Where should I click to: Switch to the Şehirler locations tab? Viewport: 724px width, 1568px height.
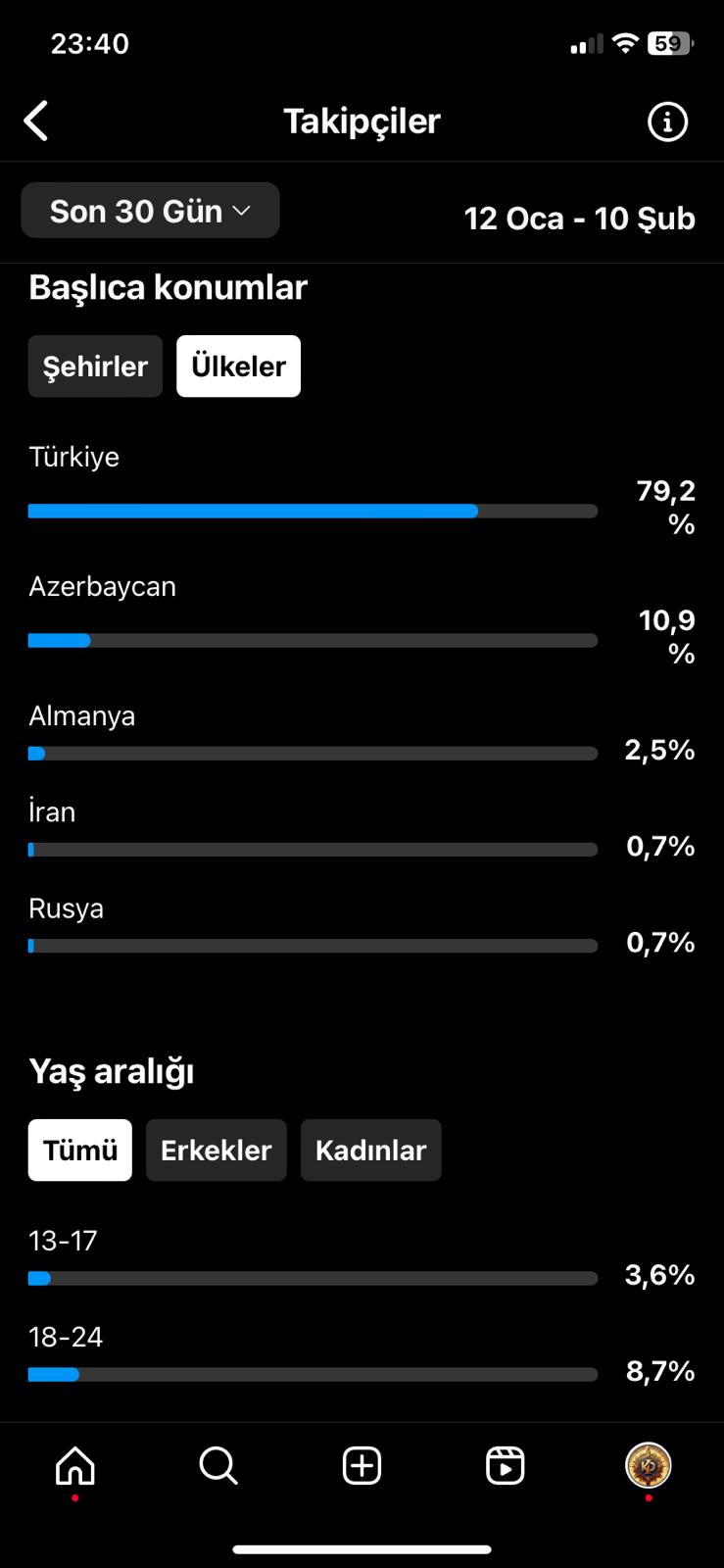pos(95,367)
